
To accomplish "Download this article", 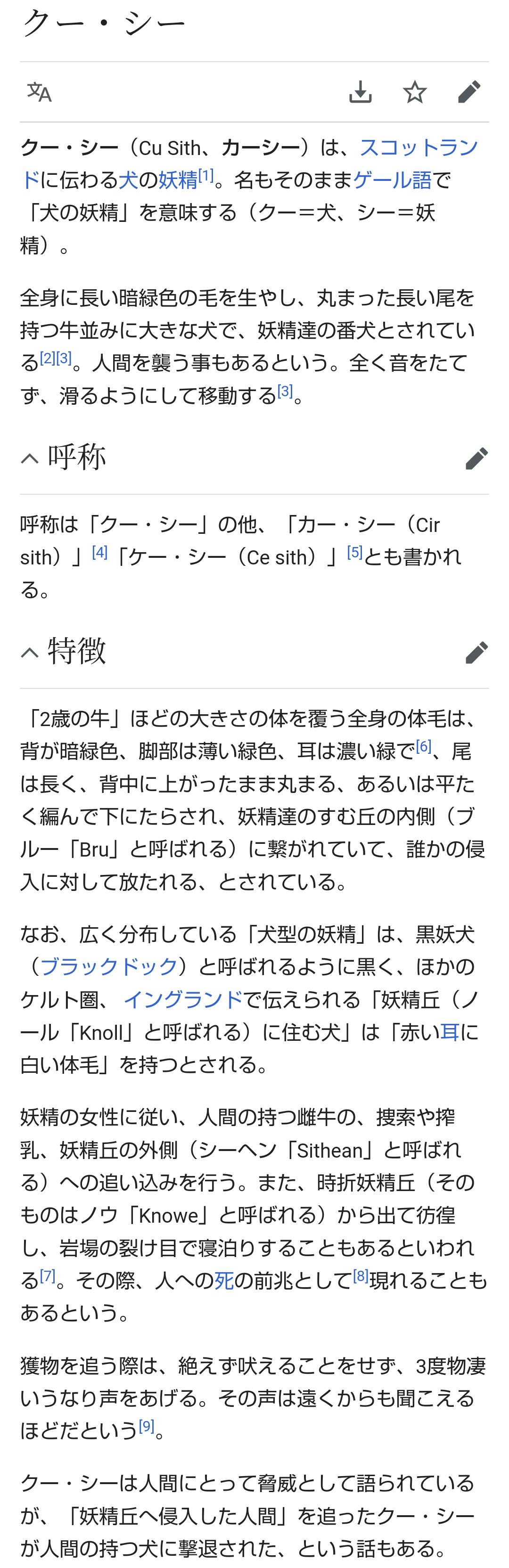I will (361, 92).
